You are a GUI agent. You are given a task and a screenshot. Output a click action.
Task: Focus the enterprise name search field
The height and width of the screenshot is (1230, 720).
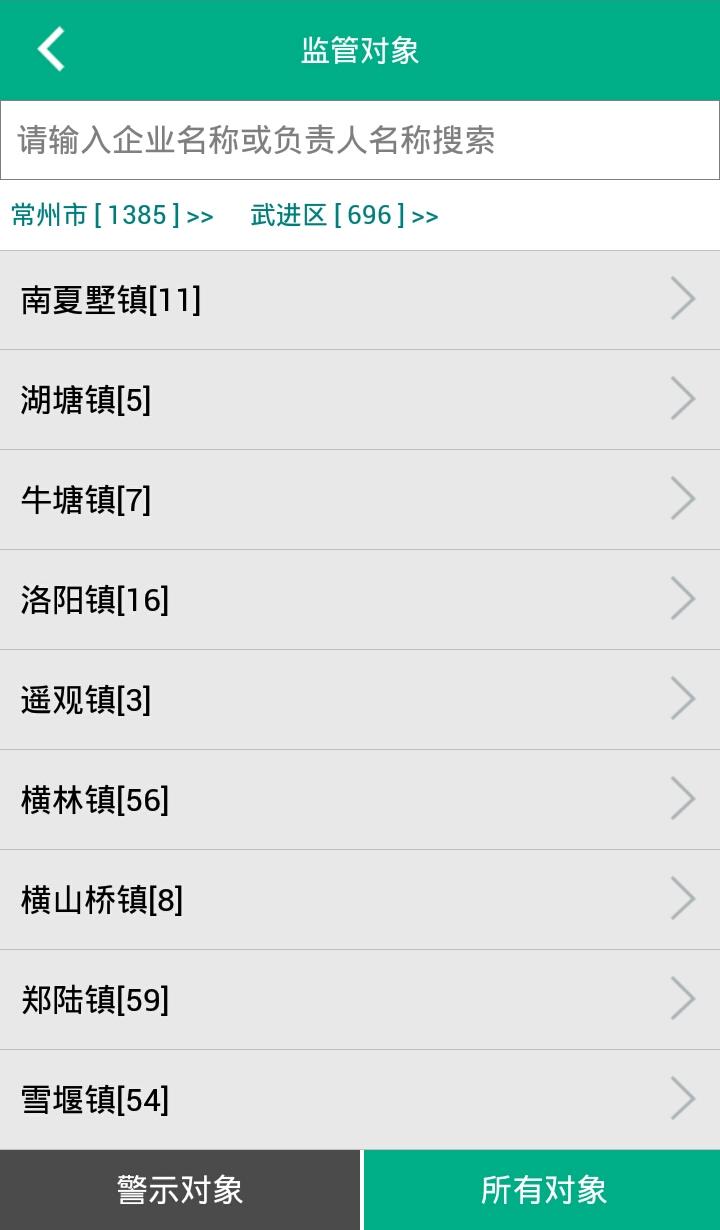click(360, 140)
